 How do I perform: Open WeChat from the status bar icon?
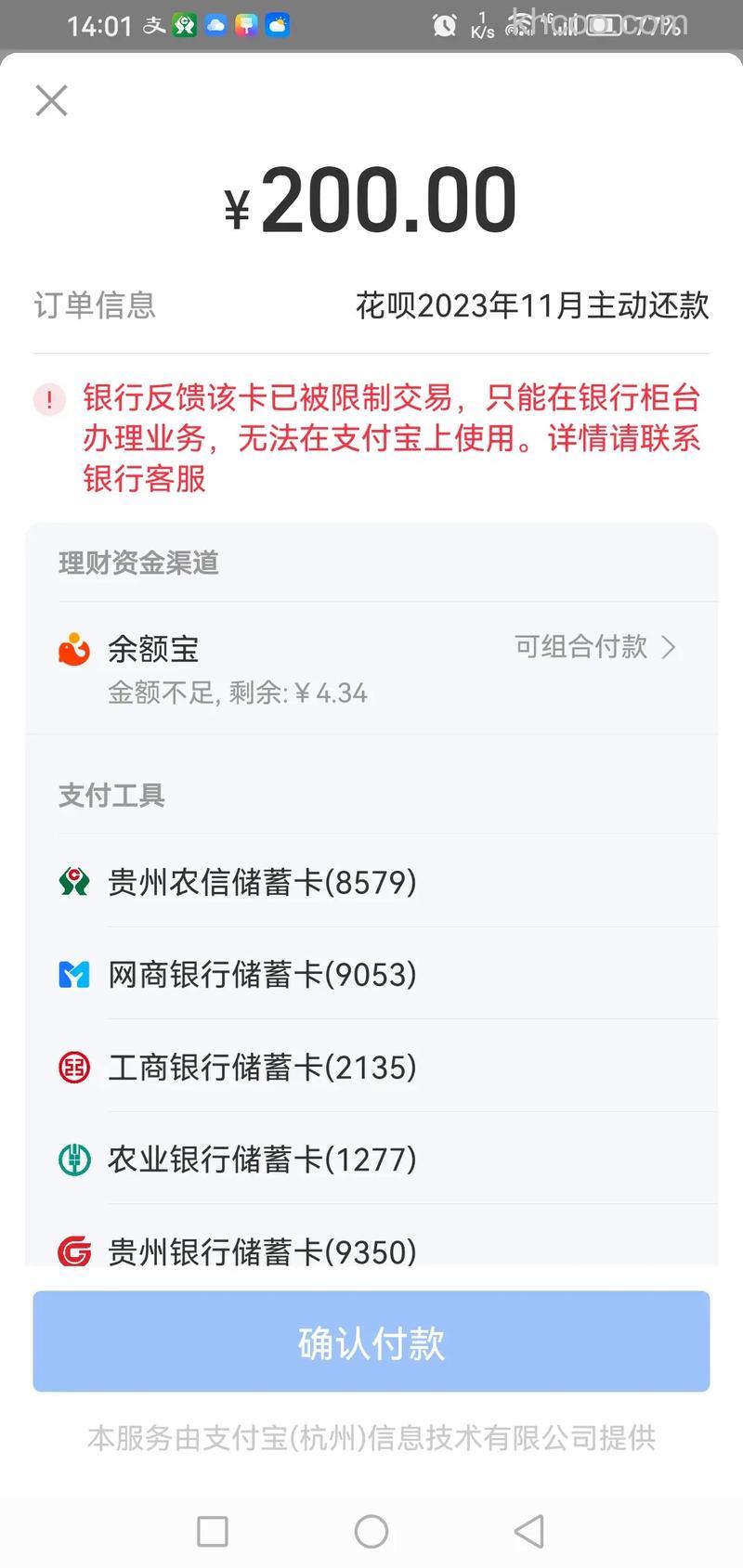pos(185,25)
